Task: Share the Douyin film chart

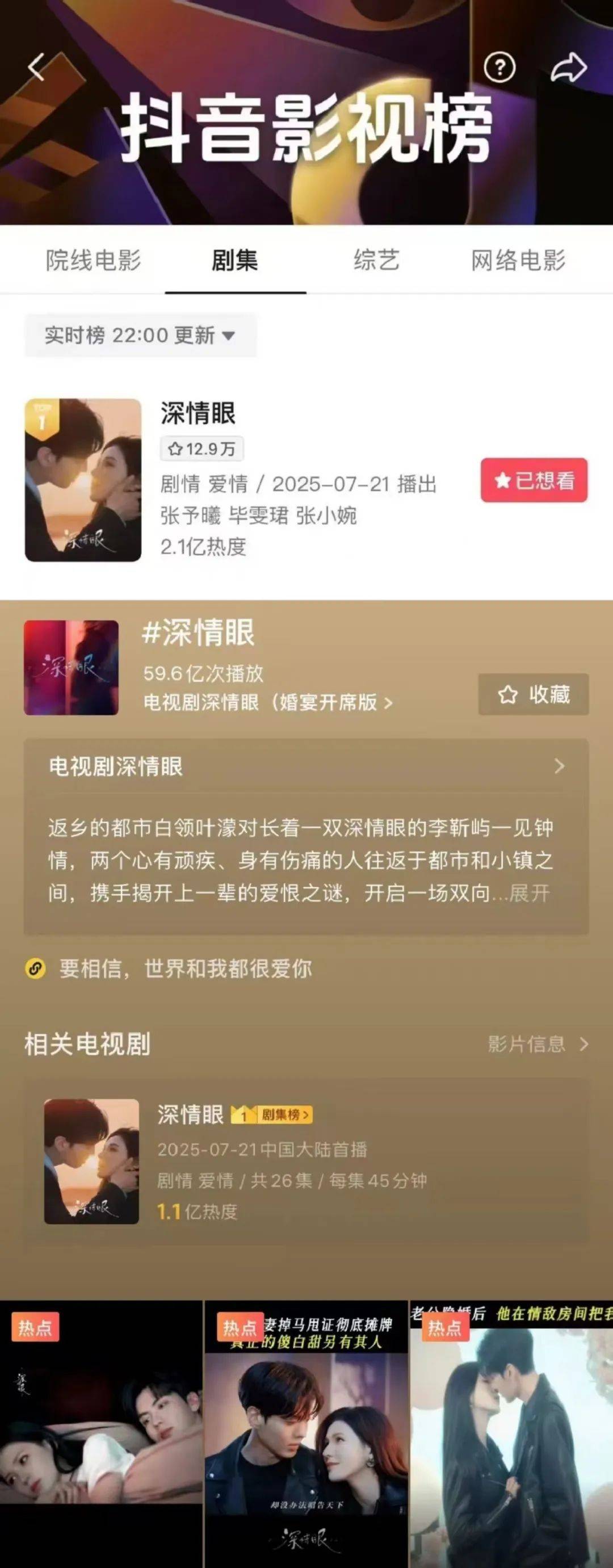Action: pos(569,67)
